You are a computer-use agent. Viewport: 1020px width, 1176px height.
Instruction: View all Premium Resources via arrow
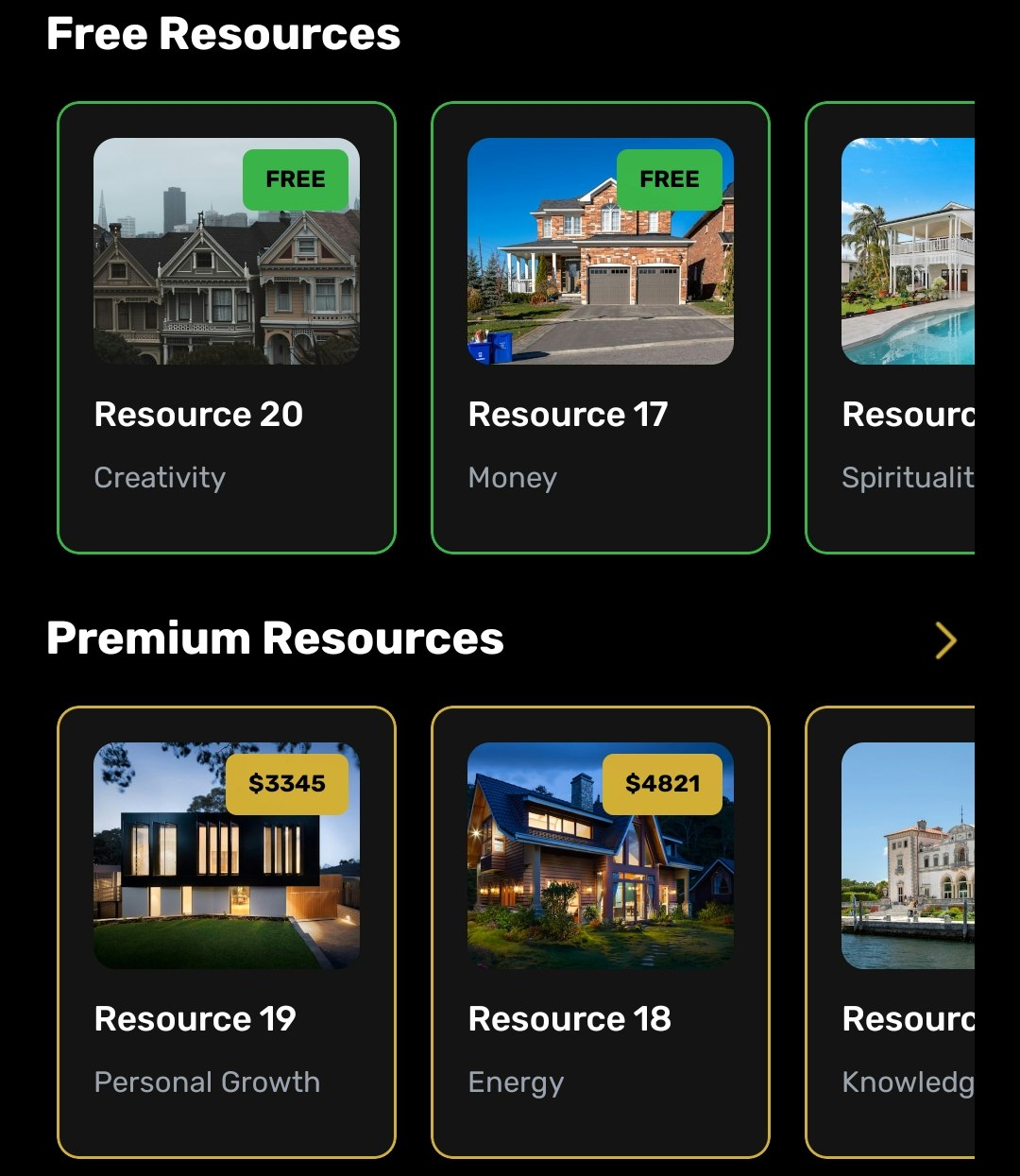point(945,640)
